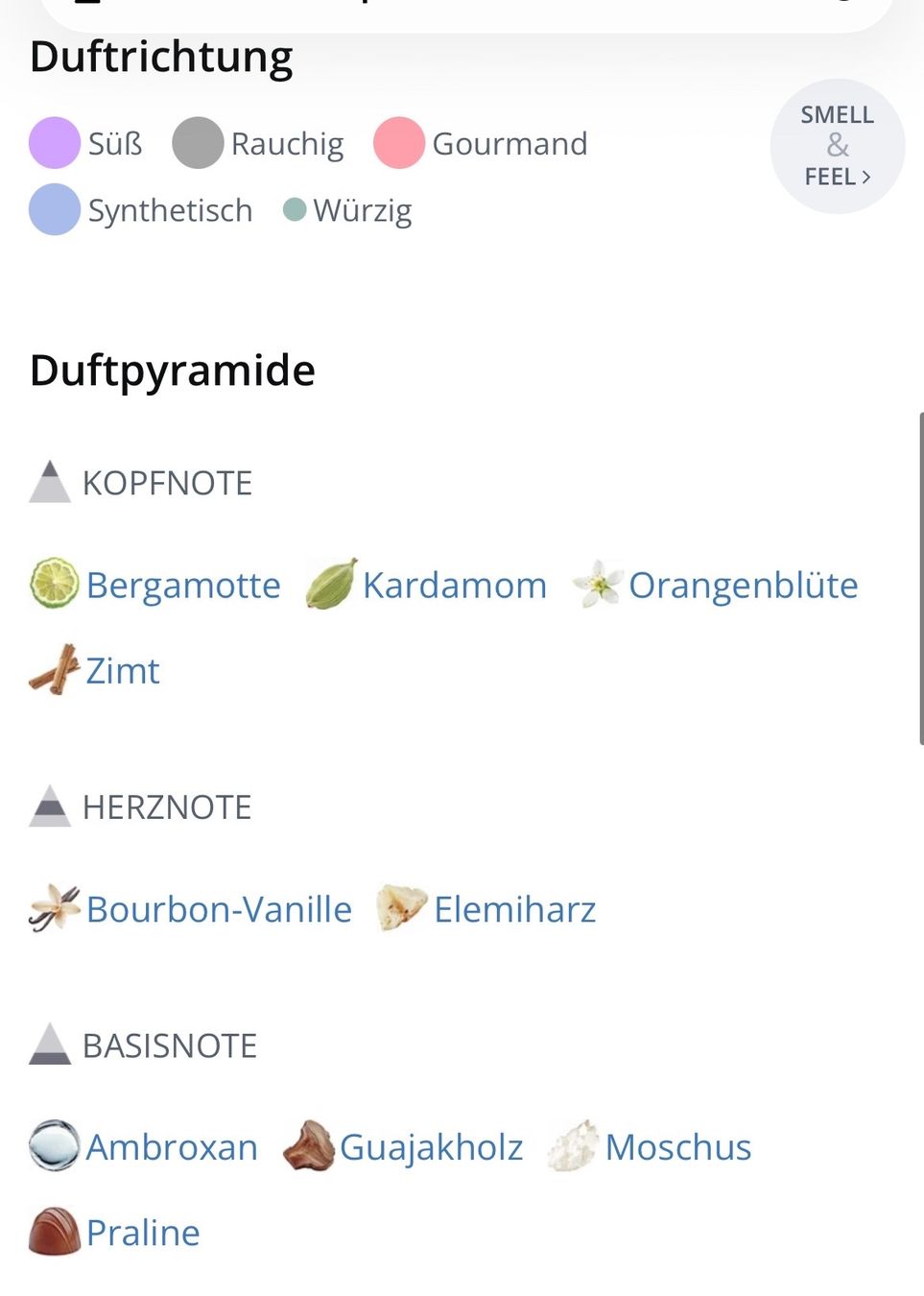This screenshot has width=924, height=1296.
Task: Click the BASISNOTE pyramid triangle
Action: (x=49, y=1044)
